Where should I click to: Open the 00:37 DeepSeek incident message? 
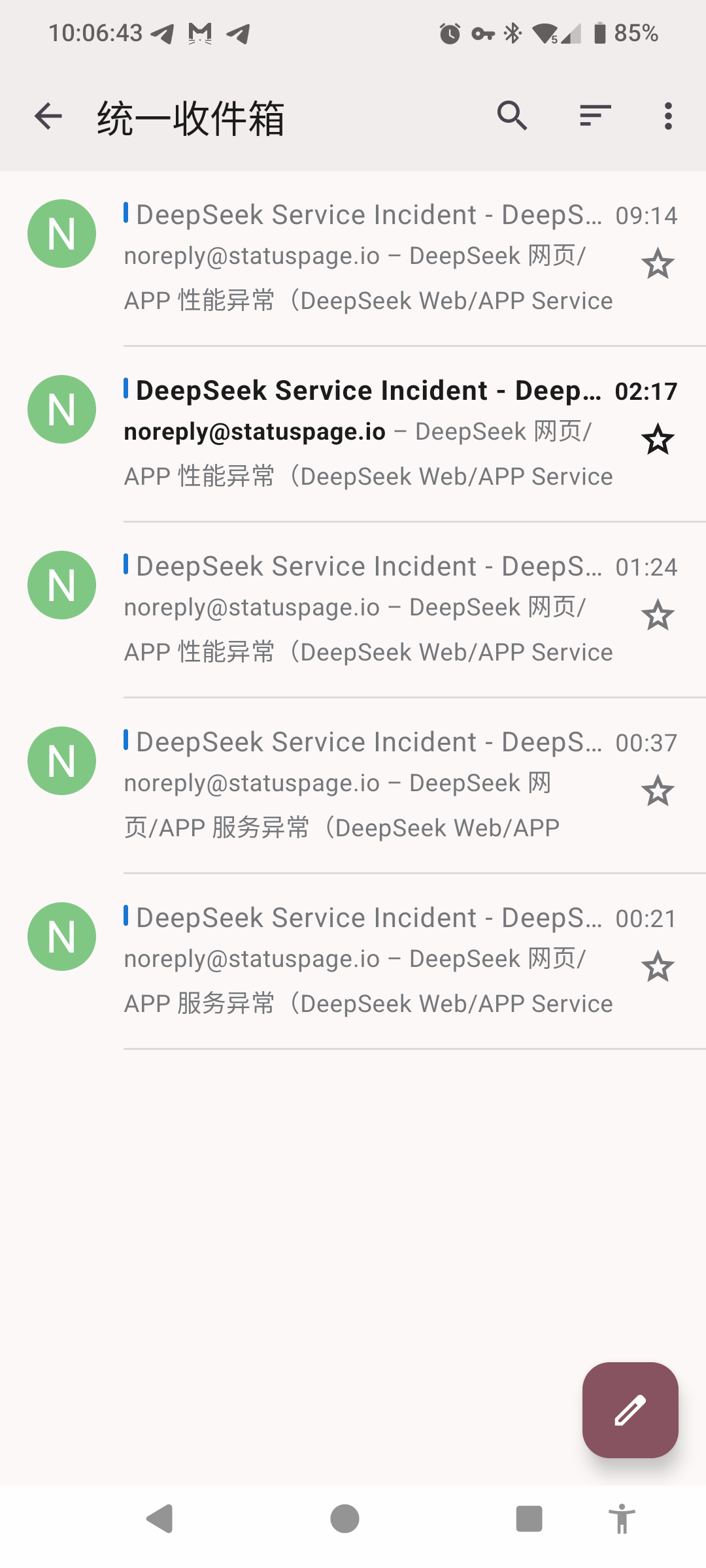click(x=366, y=784)
